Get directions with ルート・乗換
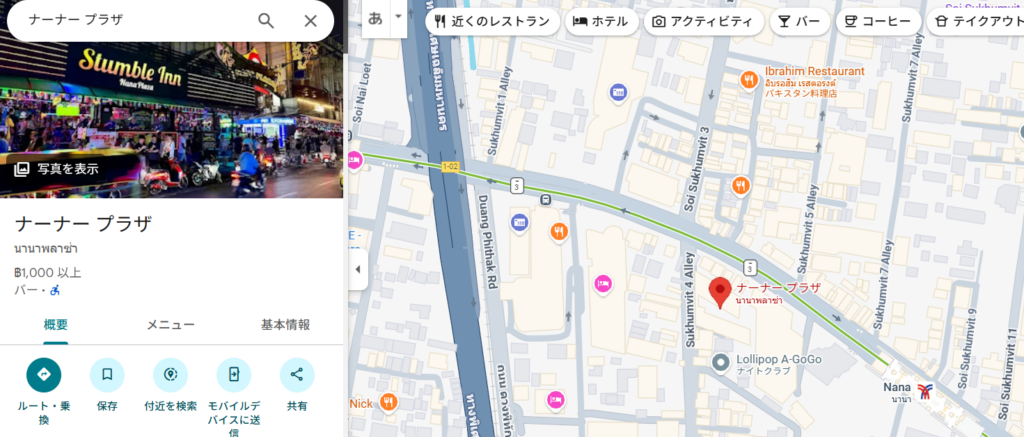Viewport: 1024px width, 437px height. (x=43, y=375)
